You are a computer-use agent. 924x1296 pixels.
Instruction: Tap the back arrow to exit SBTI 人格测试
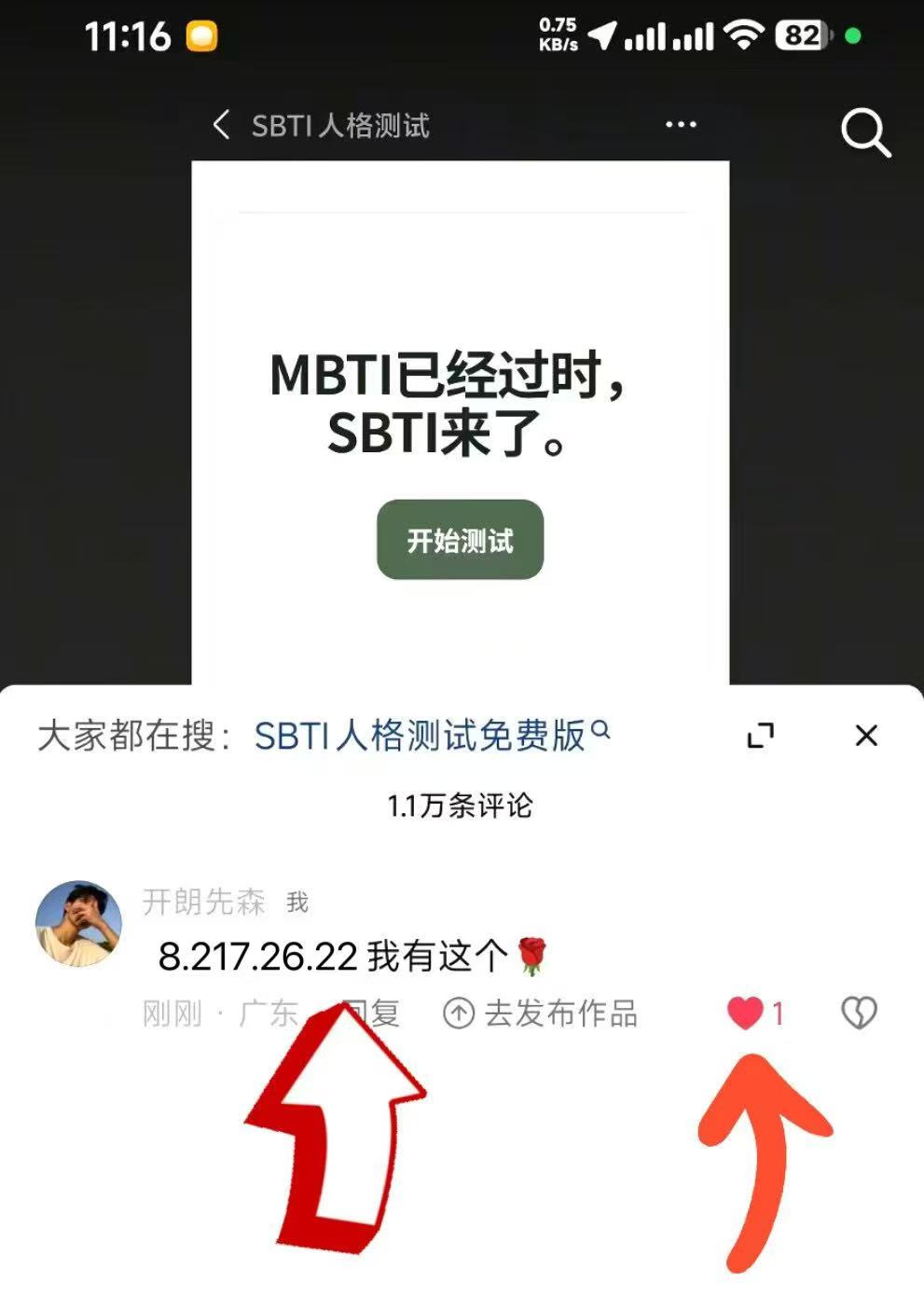click(221, 125)
